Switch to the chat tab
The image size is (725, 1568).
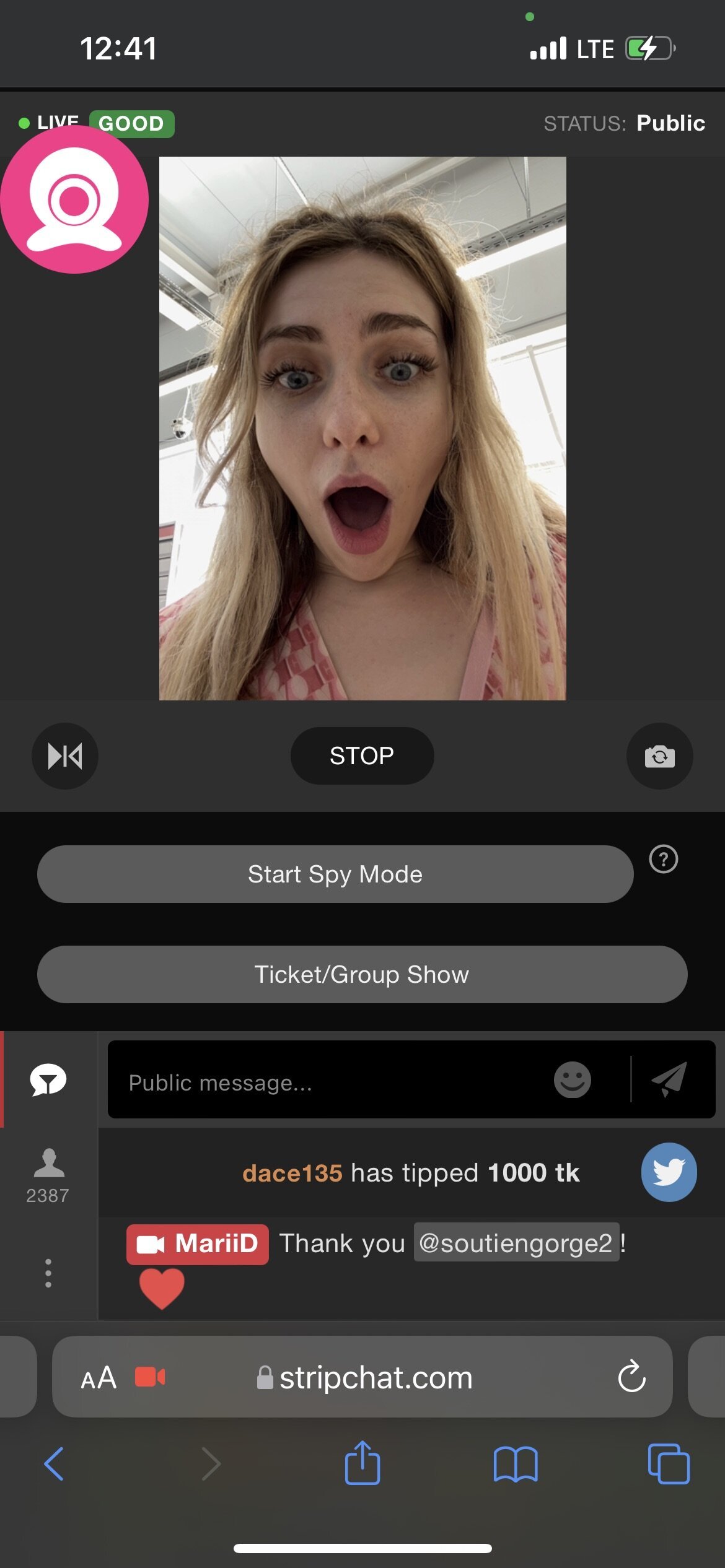(48, 1079)
